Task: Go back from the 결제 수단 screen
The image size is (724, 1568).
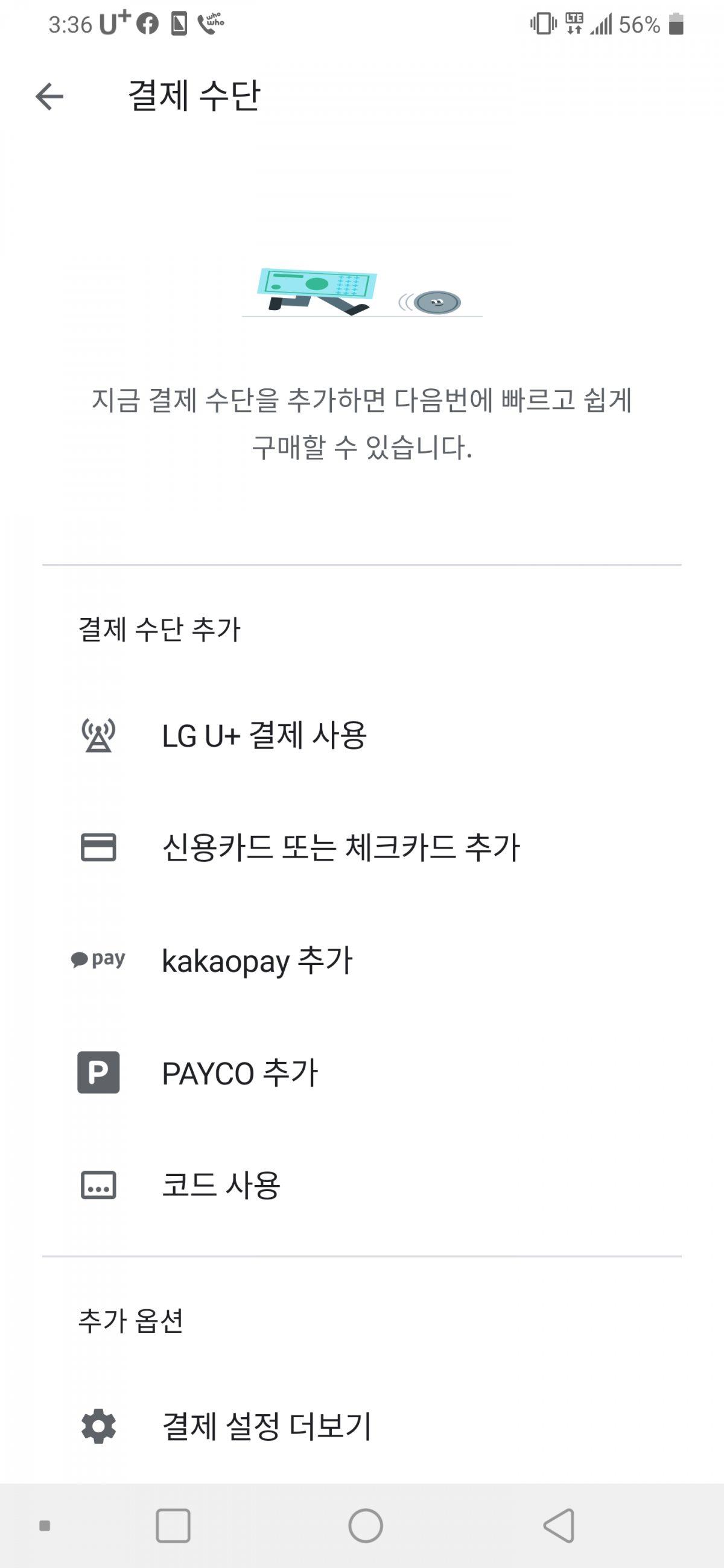Action: 49,96
